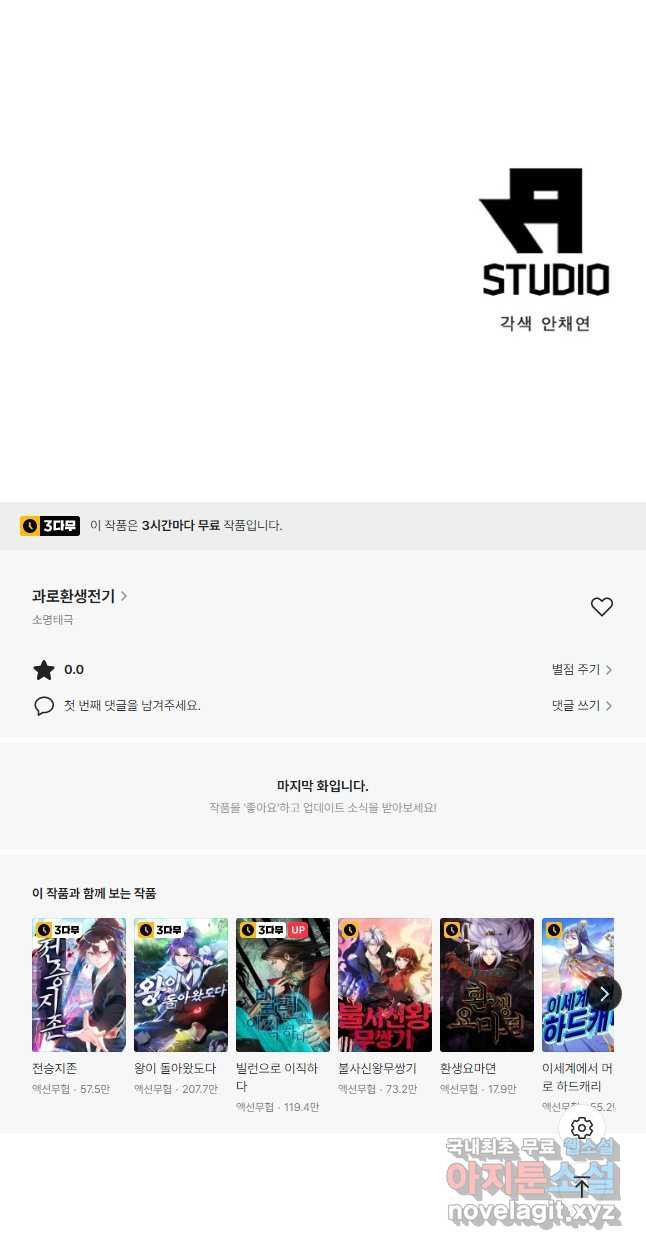Jump to top with the up arrow
The image size is (646, 1250).
[x=582, y=1187]
